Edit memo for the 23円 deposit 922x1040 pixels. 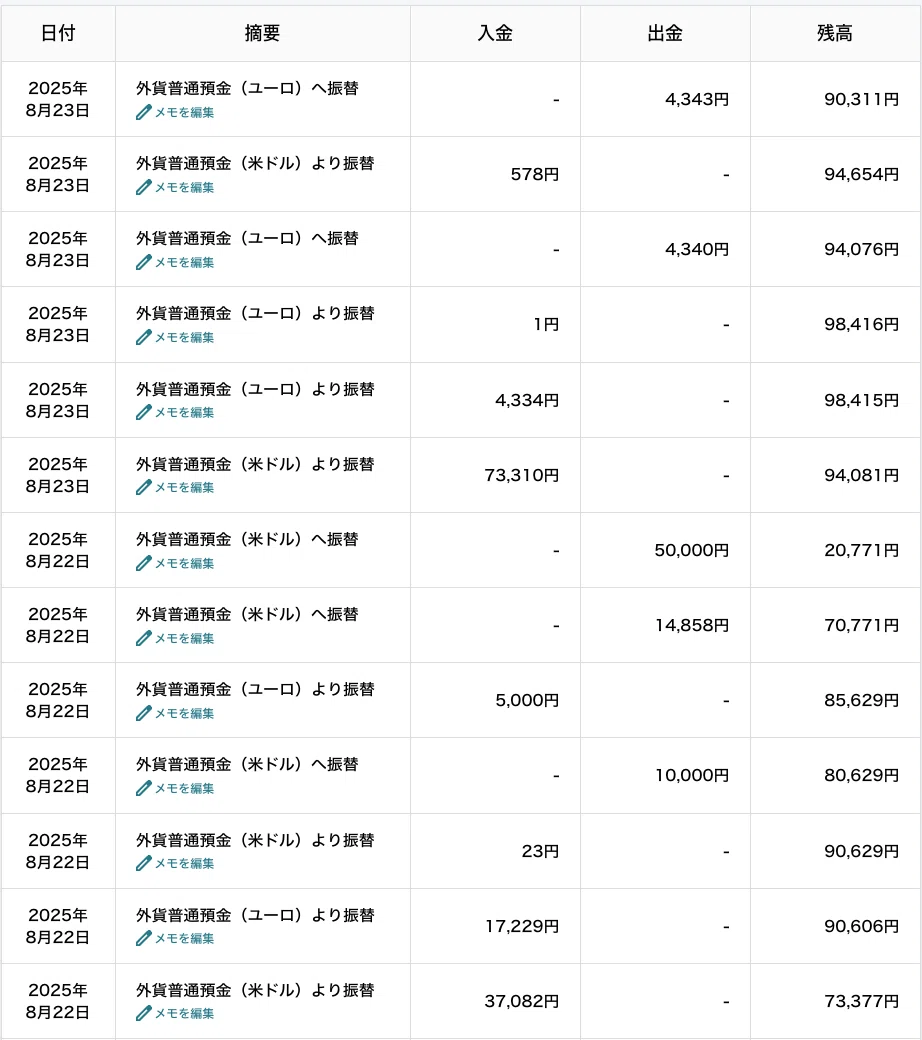175,863
